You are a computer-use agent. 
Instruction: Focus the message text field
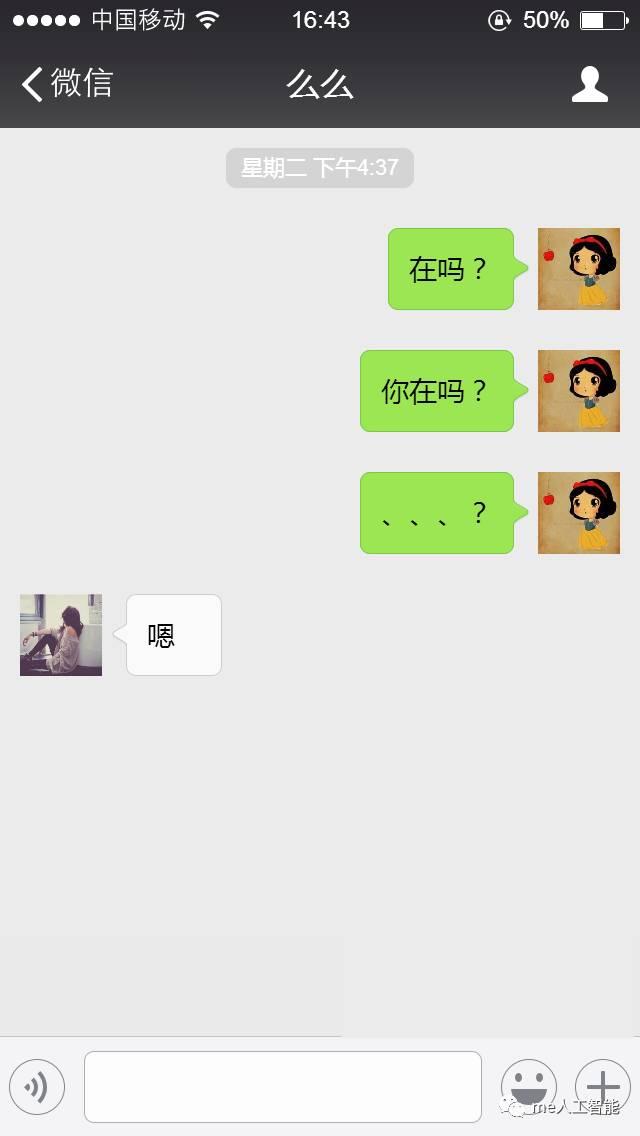282,1087
